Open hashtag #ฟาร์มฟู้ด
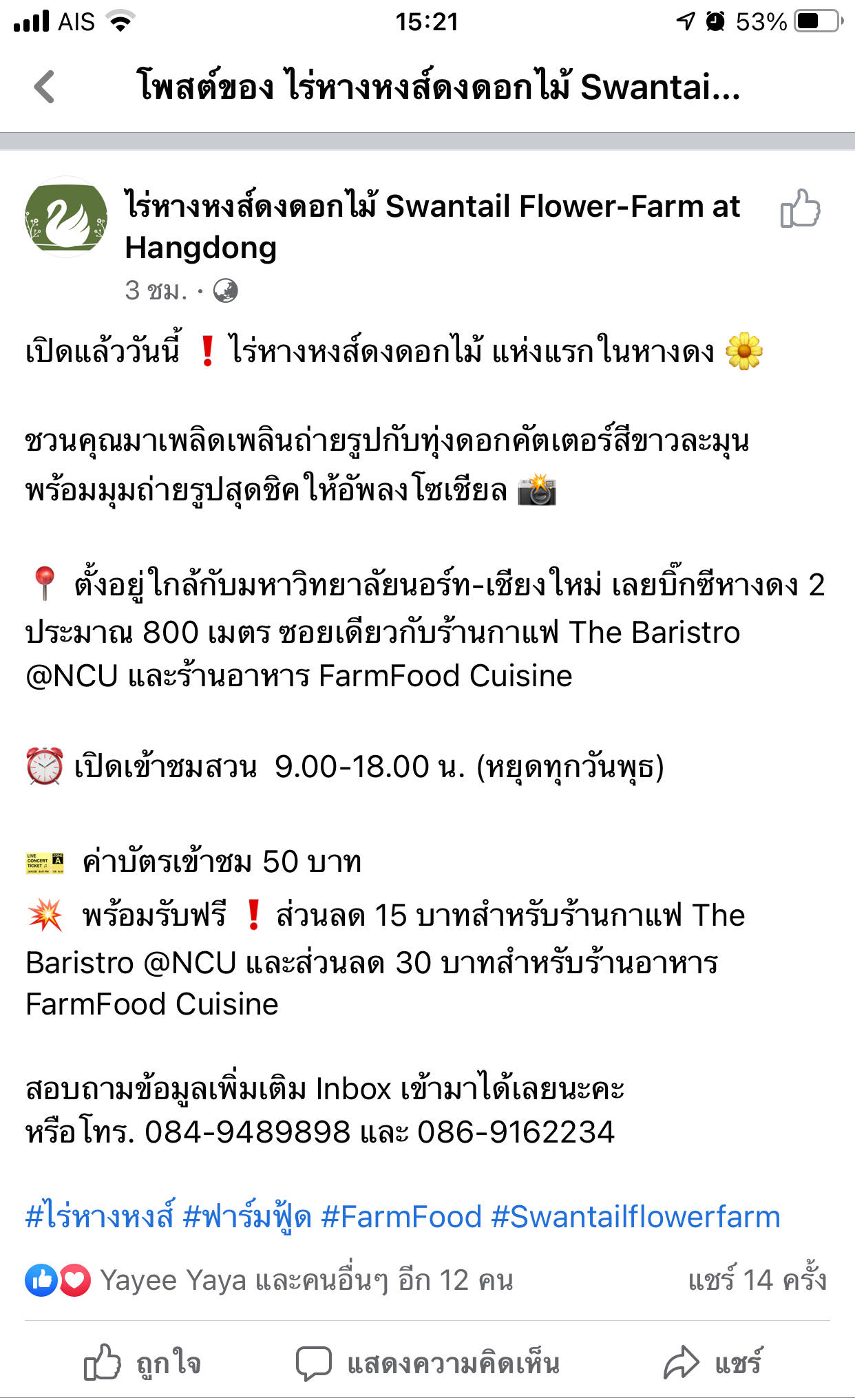This screenshot has width=855, height=1400. point(246,1216)
